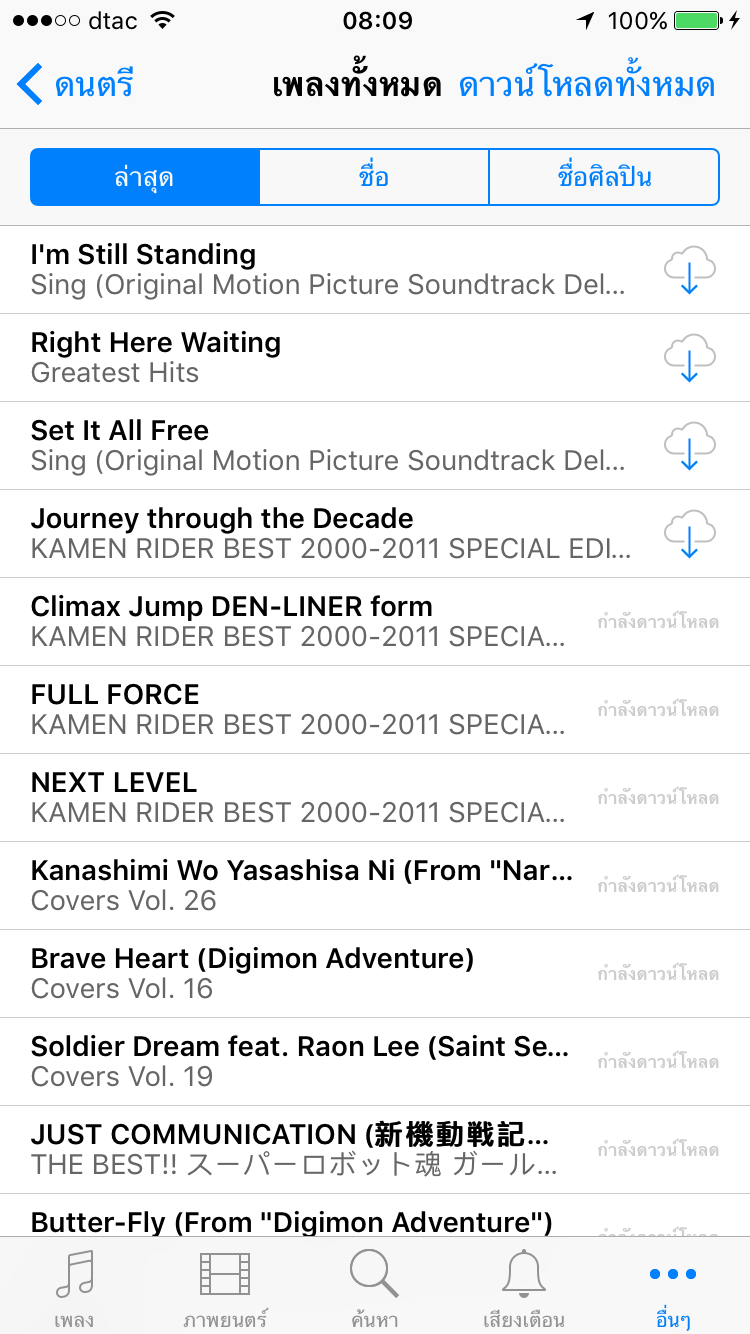Tap ดาวน์โหลดทั้งหมด to download all songs
Viewport: 750px width, 1334px height.
click(x=586, y=85)
